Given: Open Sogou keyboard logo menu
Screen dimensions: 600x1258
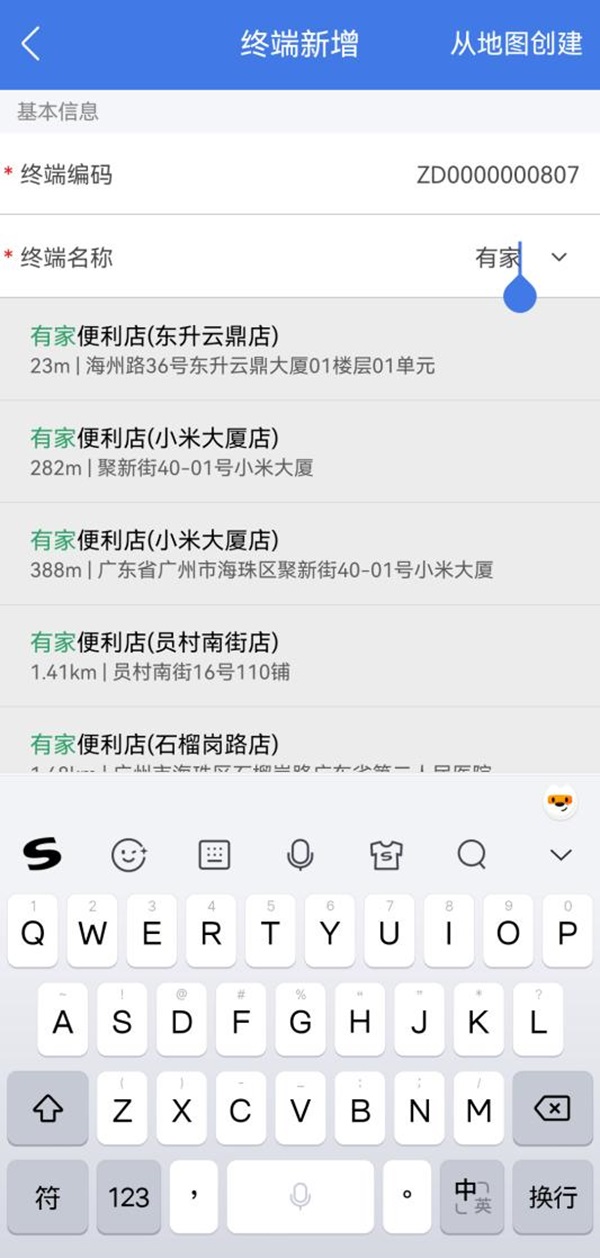Looking at the screenshot, I should (42, 854).
